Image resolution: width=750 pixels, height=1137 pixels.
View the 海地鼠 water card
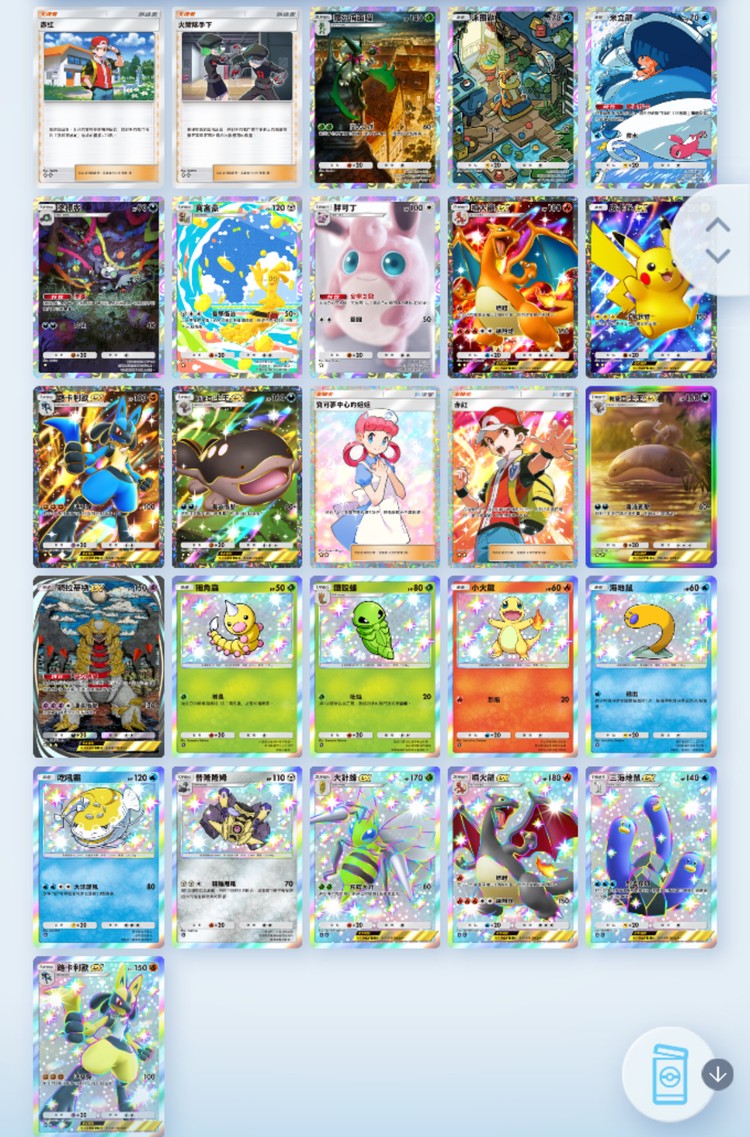[x=651, y=667]
